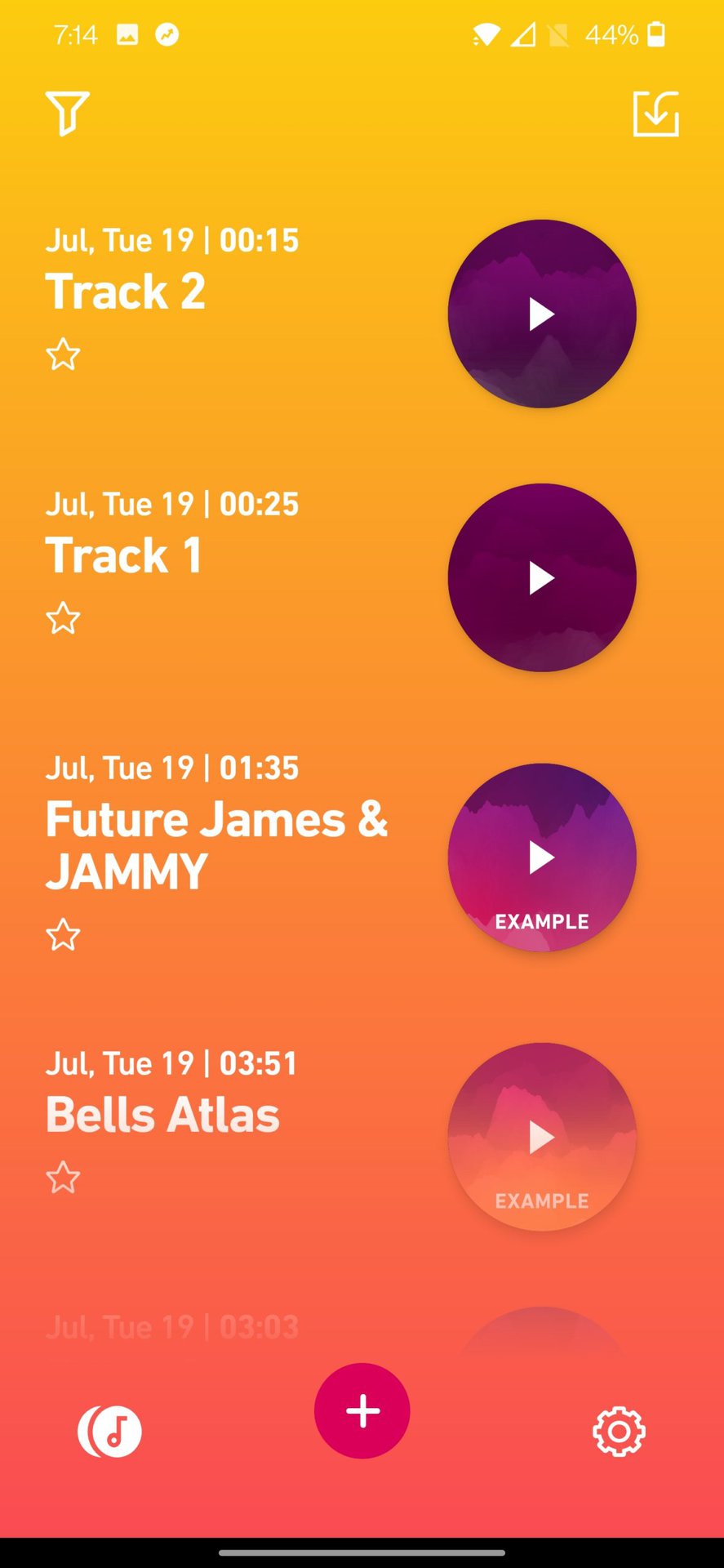Play Future James & JAMMY example

[x=541, y=857]
